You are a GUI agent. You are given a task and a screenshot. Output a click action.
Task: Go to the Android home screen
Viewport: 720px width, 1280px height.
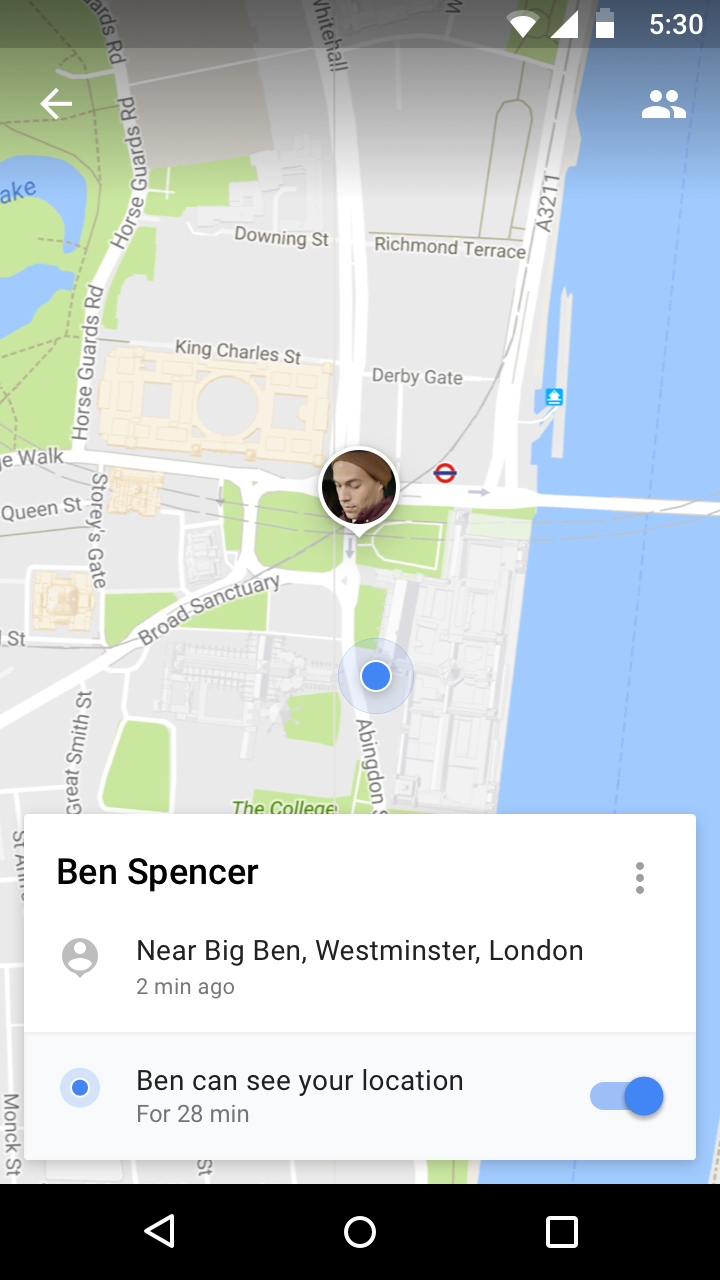coord(360,1231)
